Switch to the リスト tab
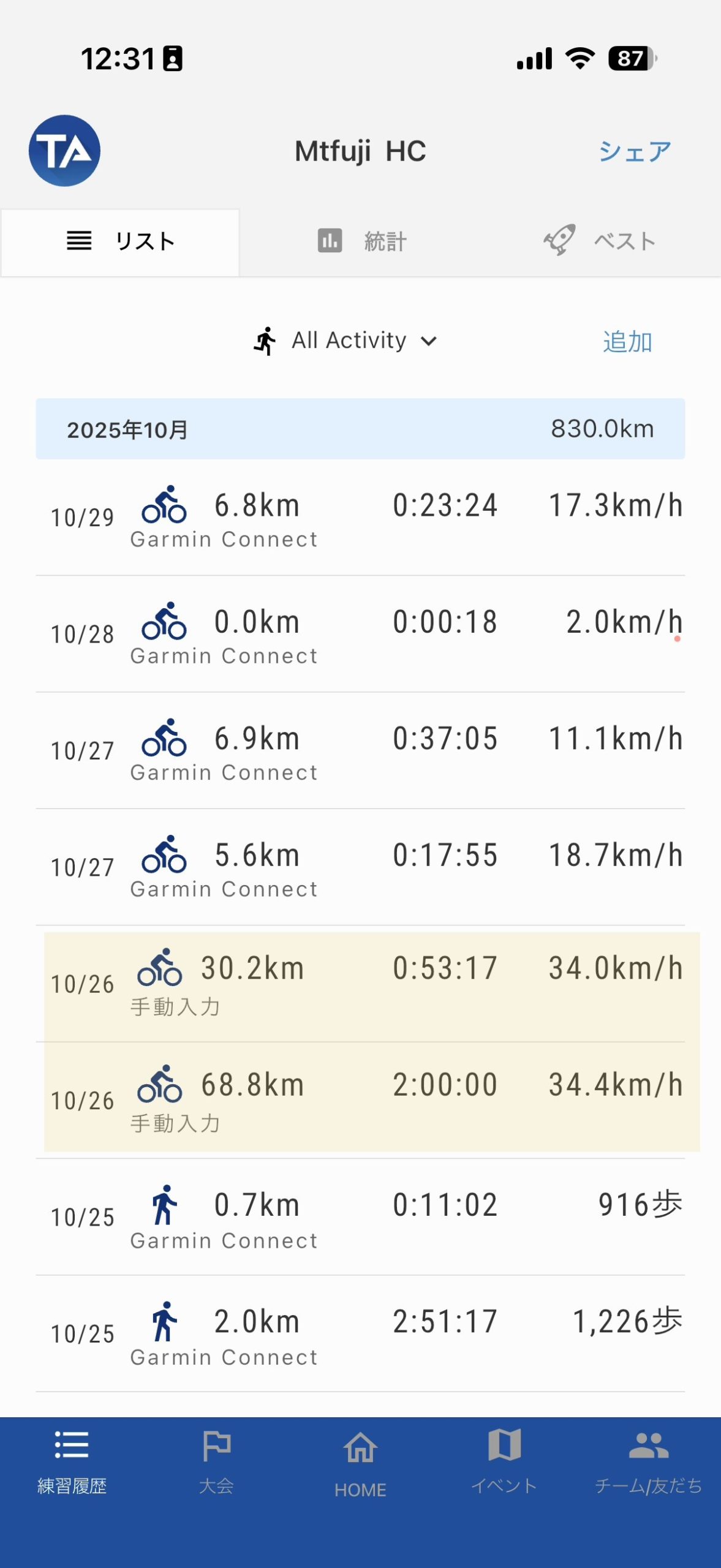This screenshot has width=721, height=1568. pos(120,241)
